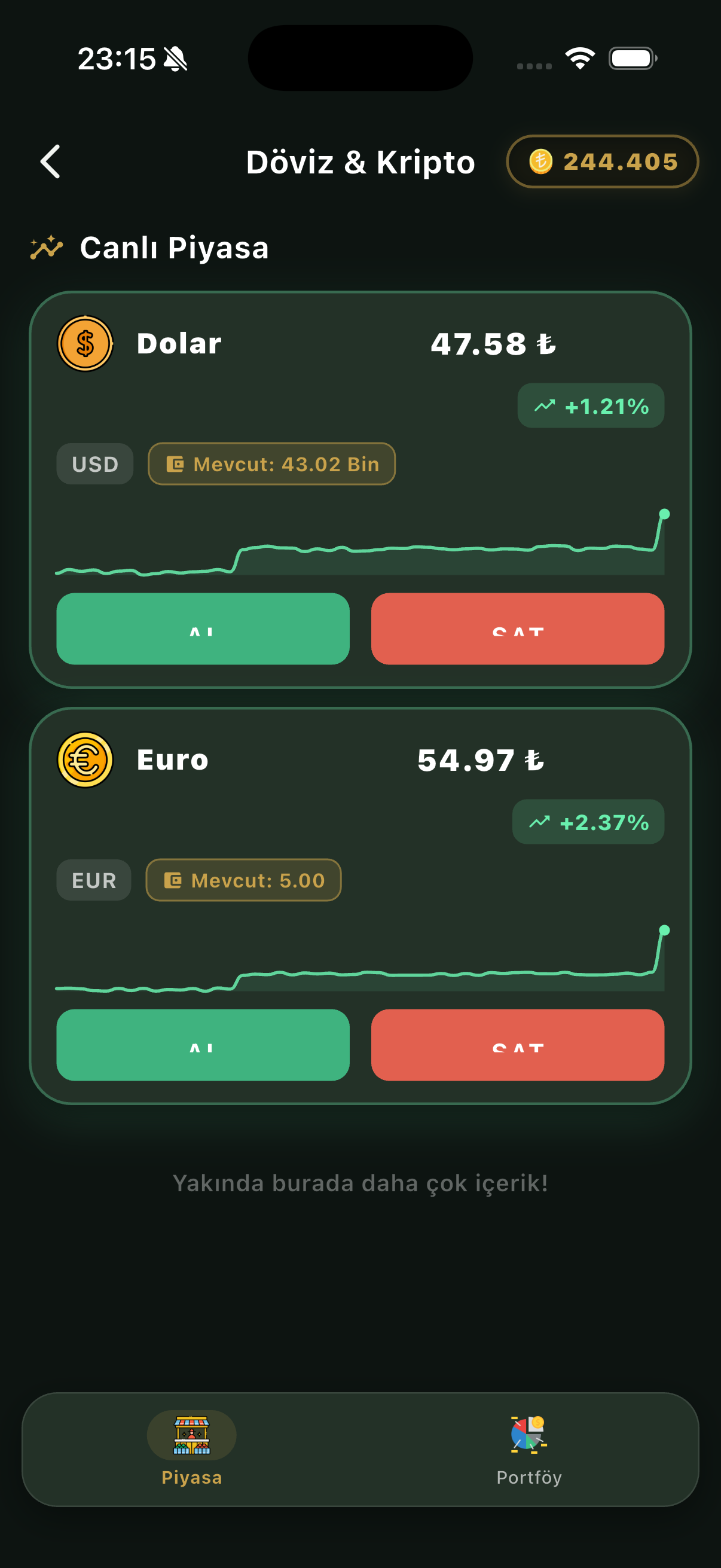This screenshot has width=721, height=1568.
Task: Select the Piyasa tab
Action: click(192, 1450)
